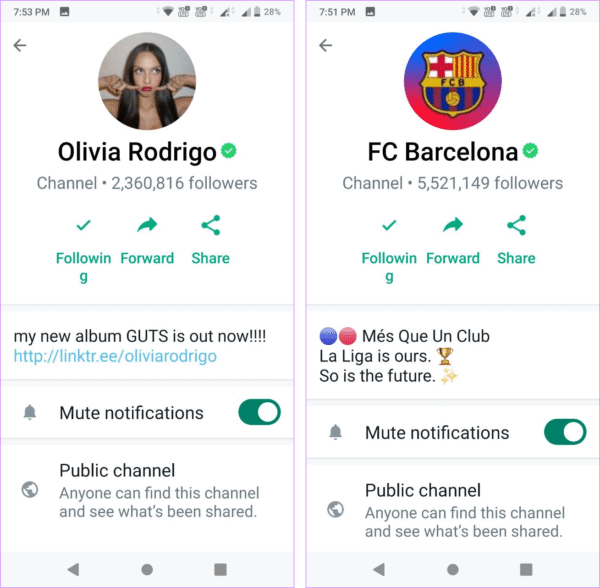This screenshot has width=600, height=588.
Task: Tap the system back button below FC Barcelona
Action: coord(379,569)
